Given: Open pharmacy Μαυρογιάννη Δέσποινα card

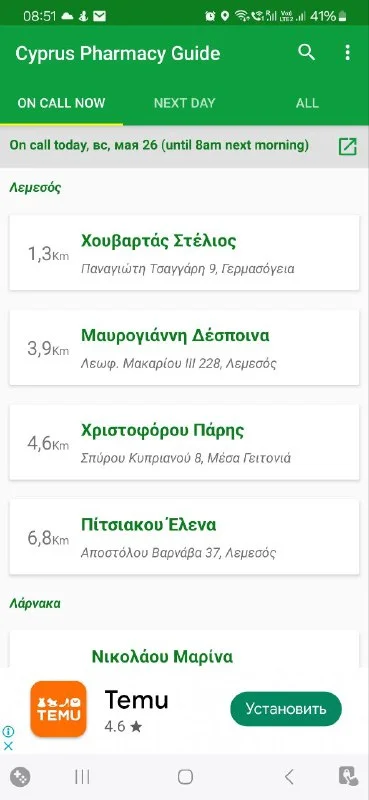Looking at the screenshot, I should (x=184, y=348).
